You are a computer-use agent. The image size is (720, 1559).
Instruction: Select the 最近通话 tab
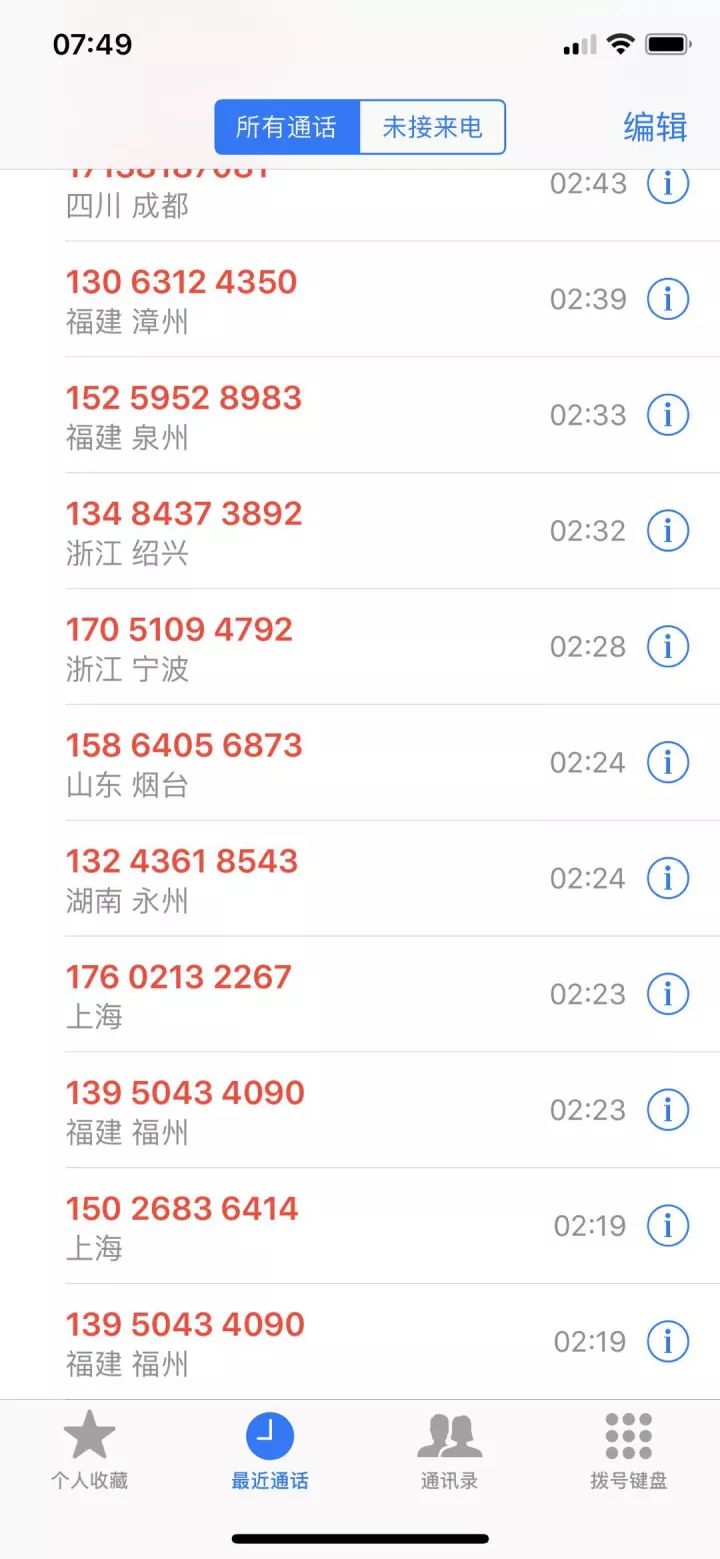tap(270, 1450)
